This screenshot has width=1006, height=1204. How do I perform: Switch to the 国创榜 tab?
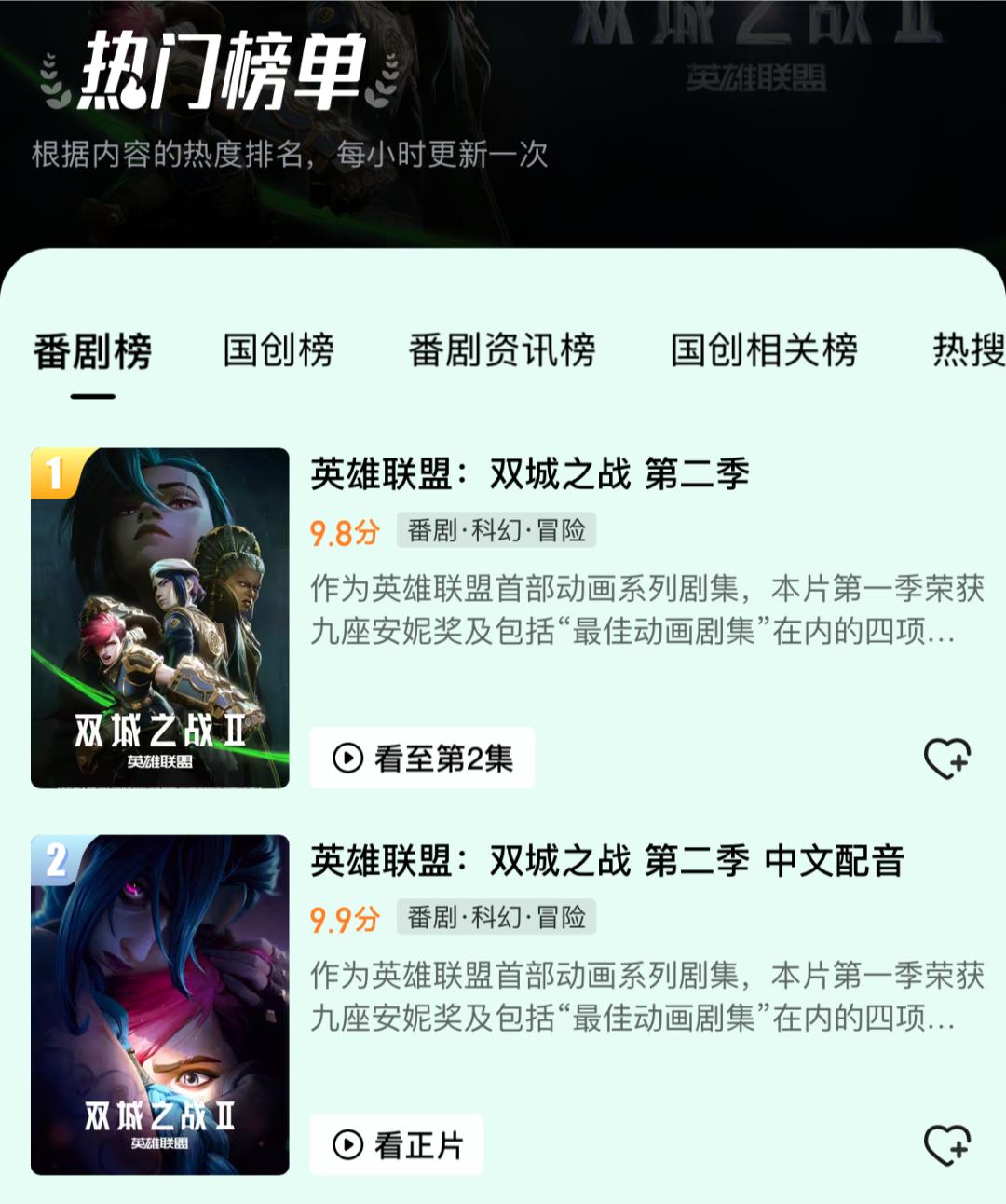(279, 350)
